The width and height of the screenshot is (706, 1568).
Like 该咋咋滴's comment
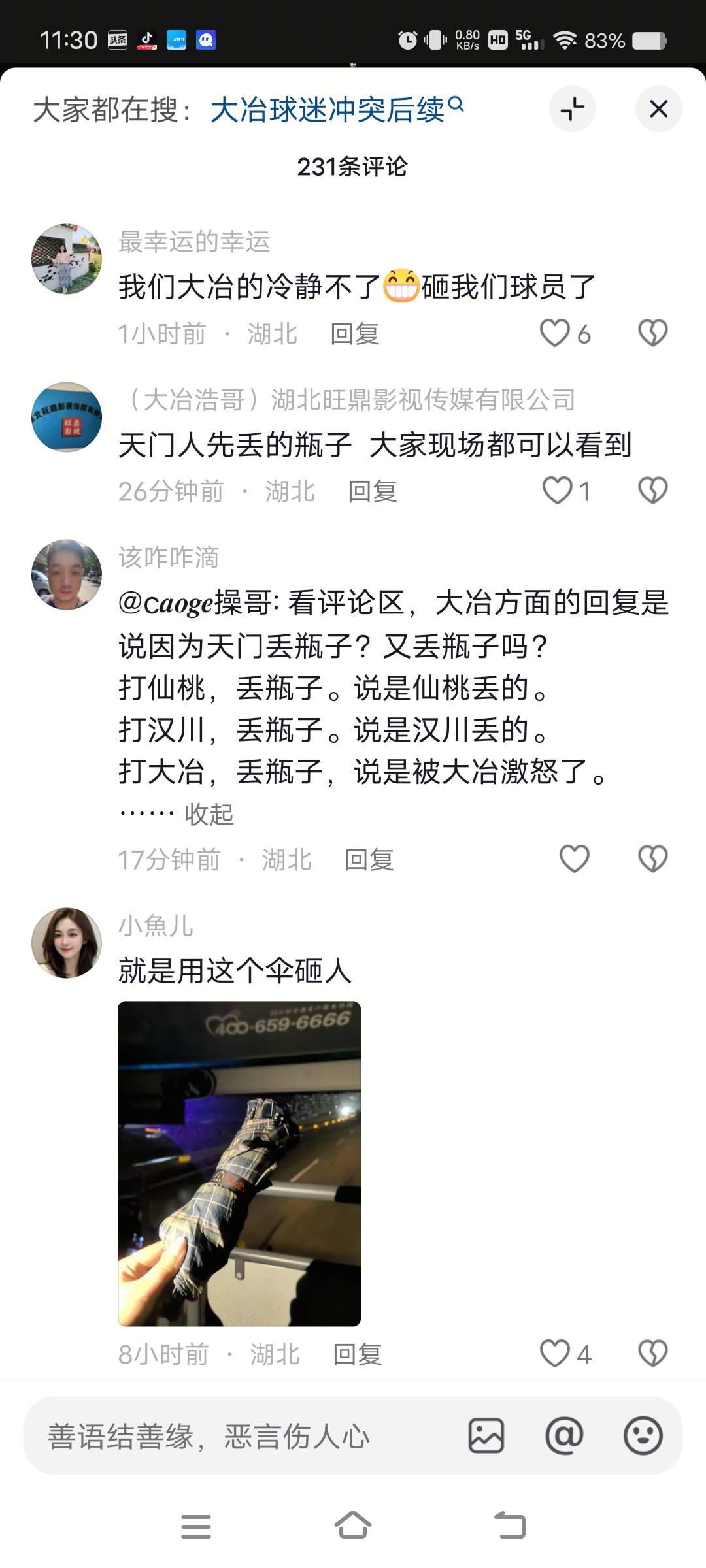(575, 859)
